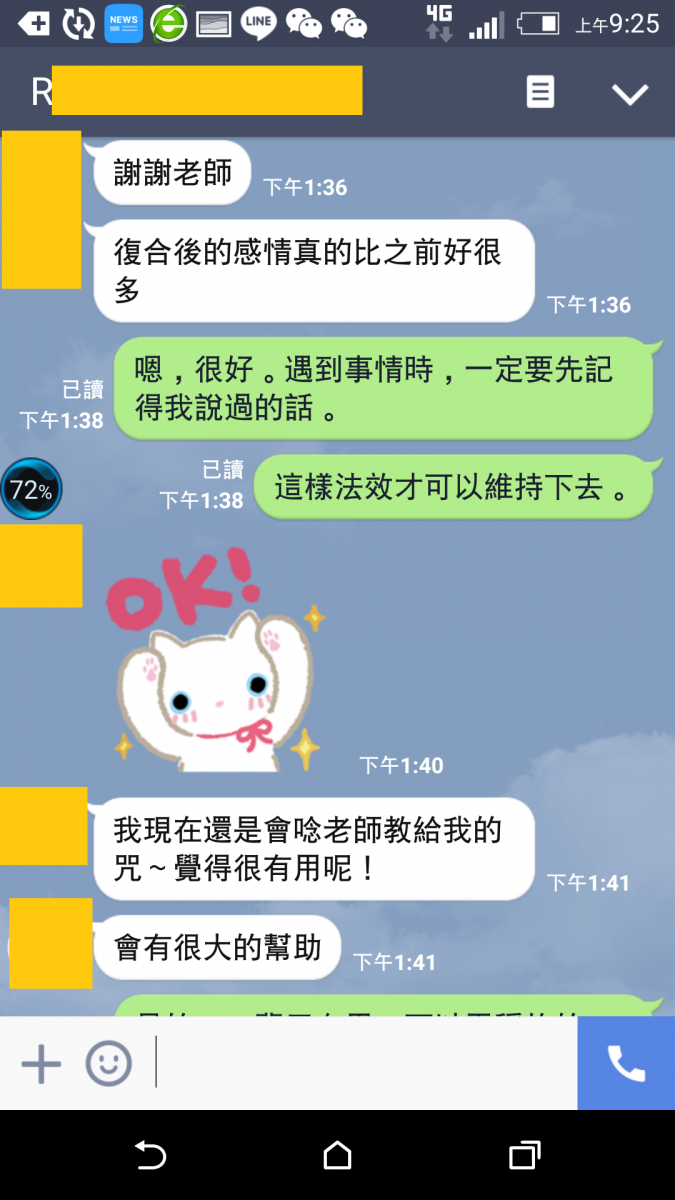This screenshot has height=1200, width=675.
Task: Open the recent apps view
Action: (524, 1155)
